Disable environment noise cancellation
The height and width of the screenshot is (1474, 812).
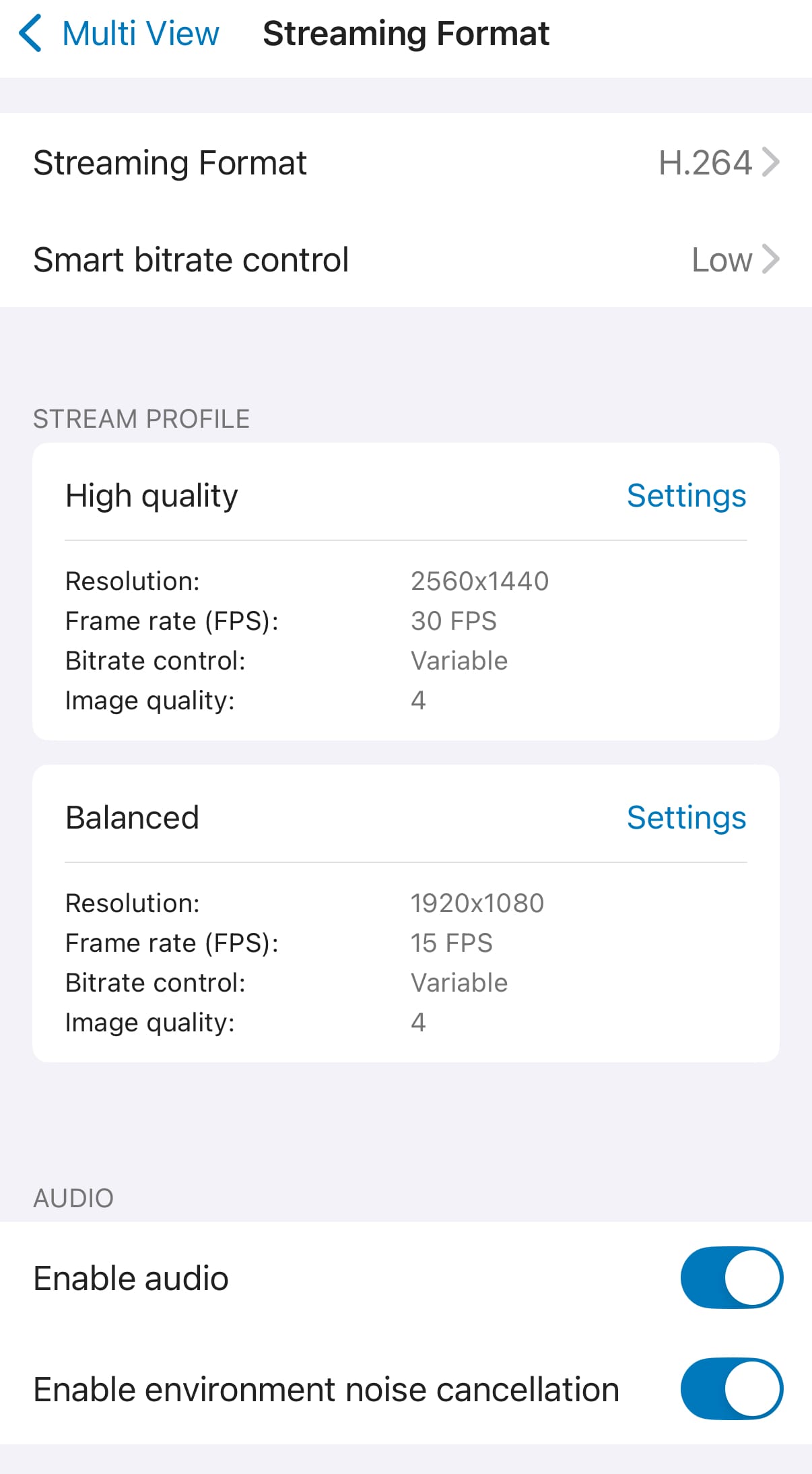coord(731,1389)
